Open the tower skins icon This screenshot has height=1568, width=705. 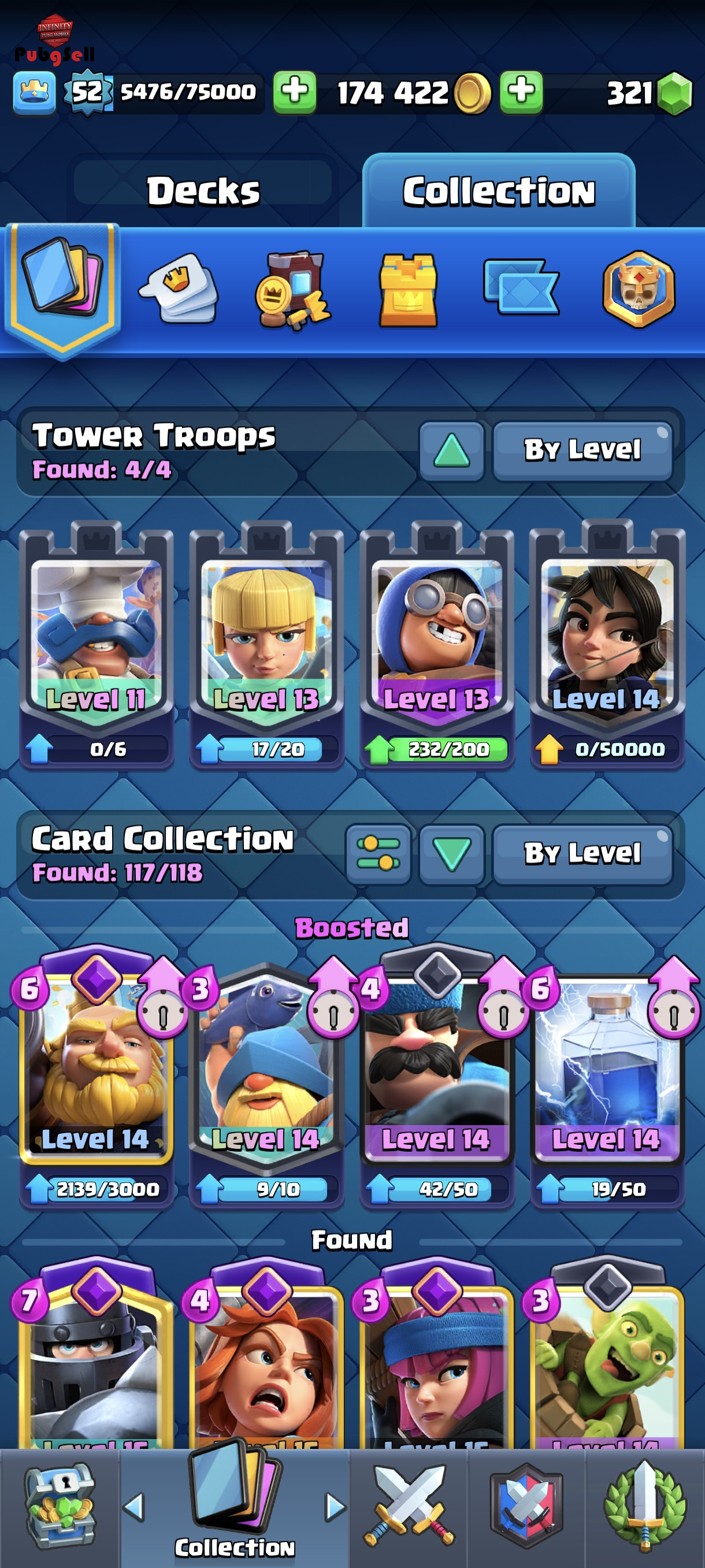[407, 290]
